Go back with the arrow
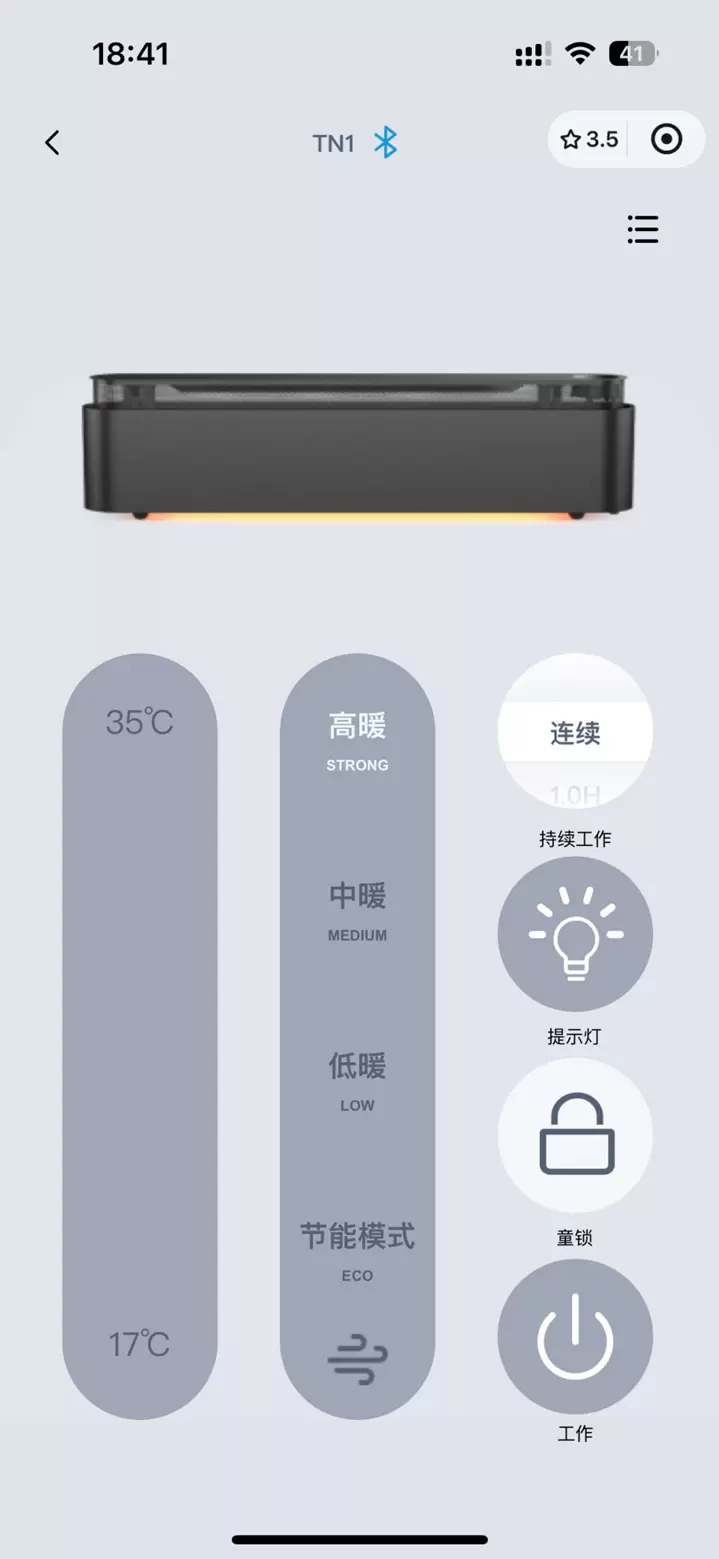The image size is (719, 1559). point(52,143)
